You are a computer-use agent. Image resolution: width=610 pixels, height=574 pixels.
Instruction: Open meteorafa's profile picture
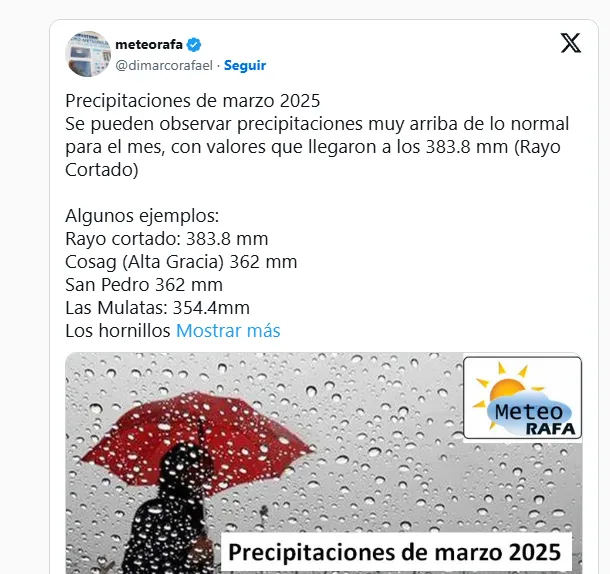(87, 53)
